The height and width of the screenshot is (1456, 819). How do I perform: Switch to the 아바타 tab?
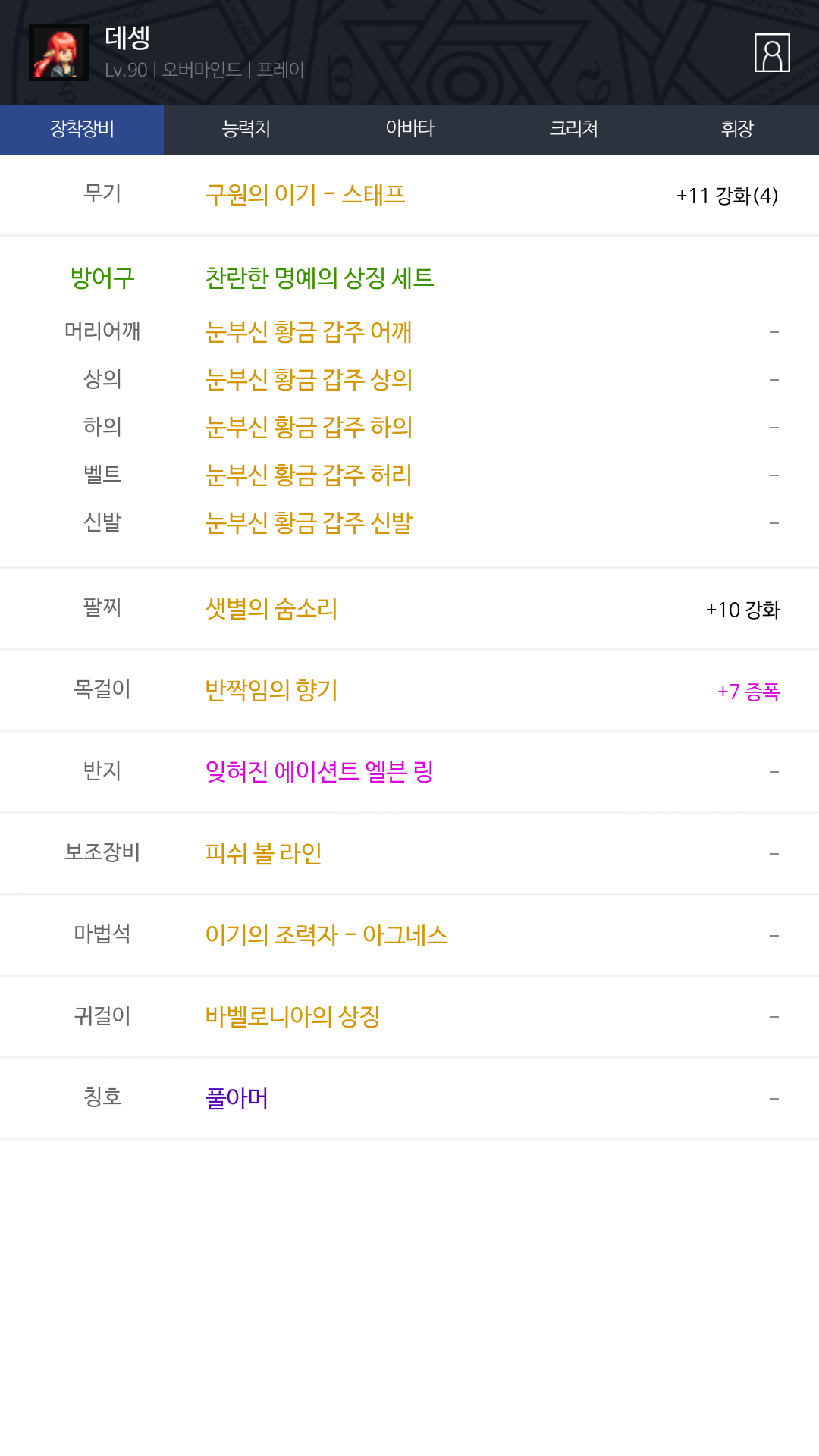coord(409,130)
